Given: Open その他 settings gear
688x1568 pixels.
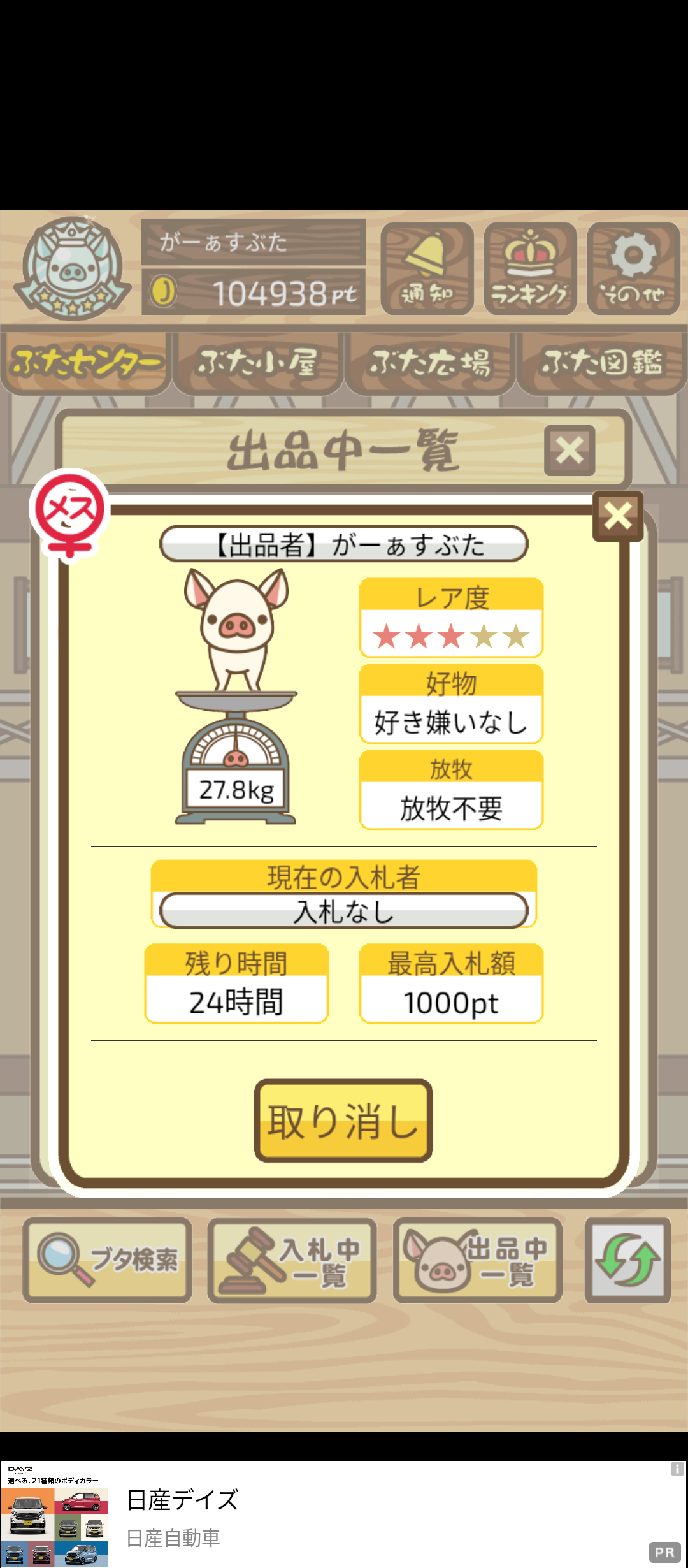Looking at the screenshot, I should click(x=633, y=268).
